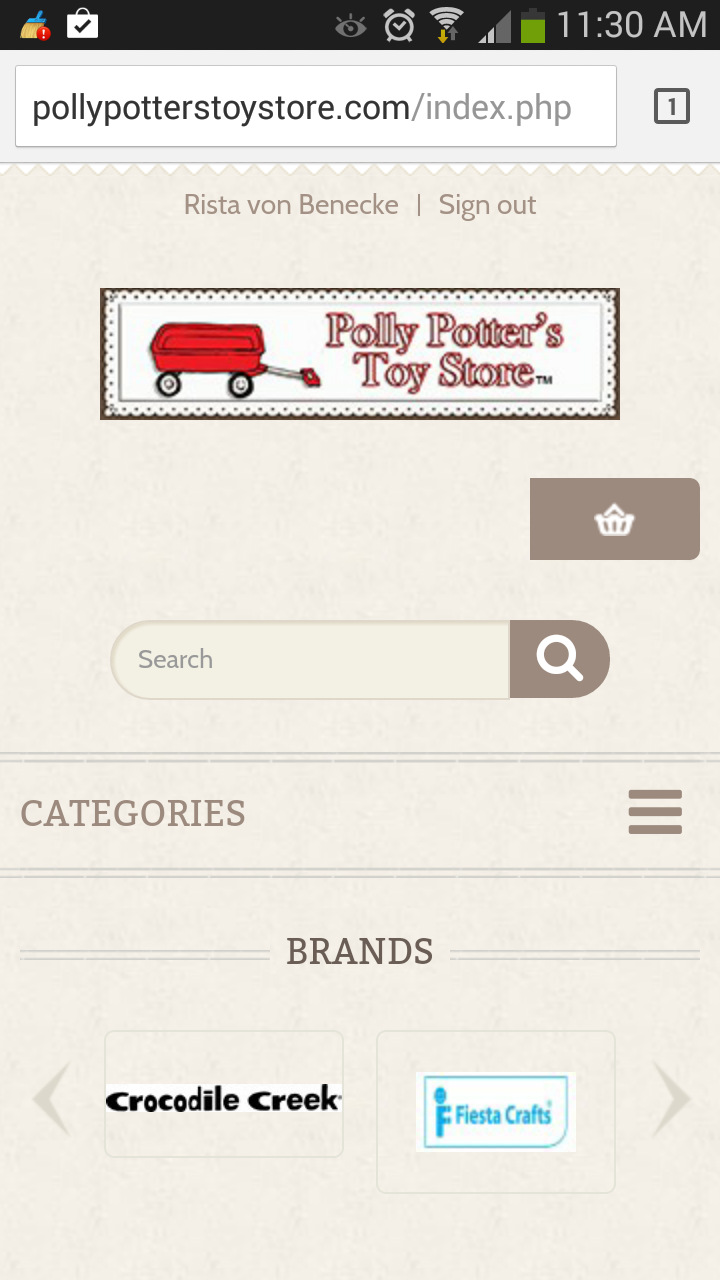Screen dimensions: 720x1280
Task: Show next brands with right arrow
Action: tap(671, 1098)
